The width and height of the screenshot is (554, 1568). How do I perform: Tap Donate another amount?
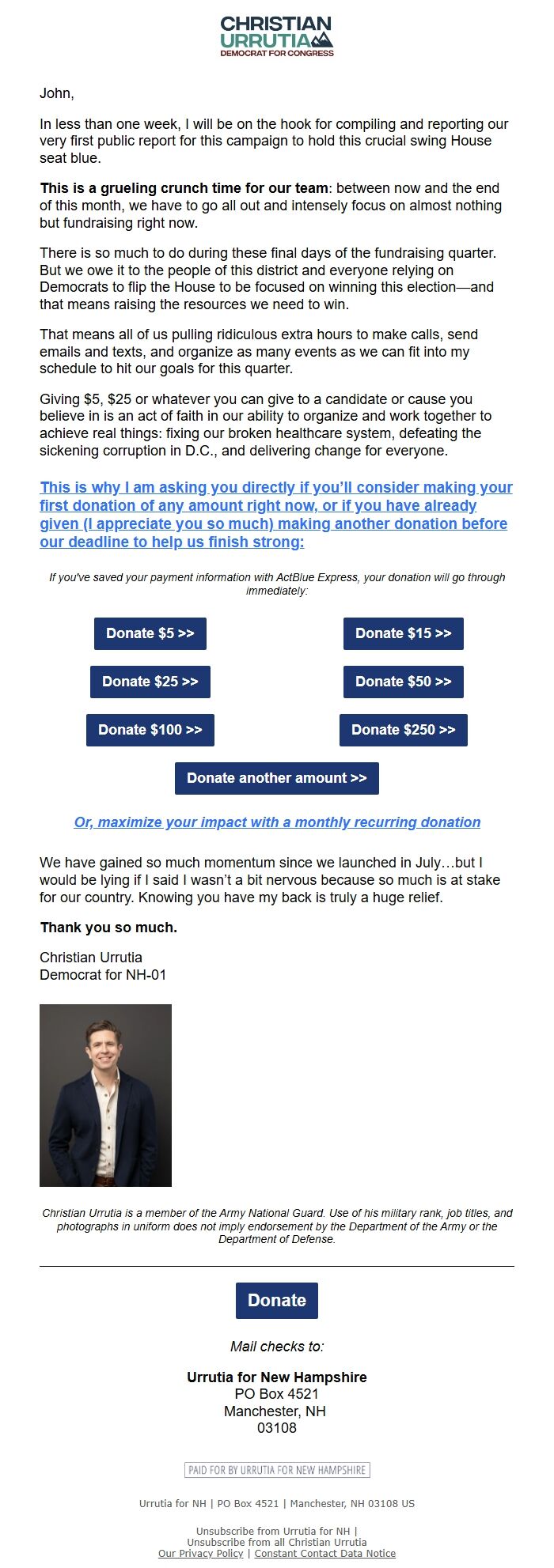coord(277,778)
